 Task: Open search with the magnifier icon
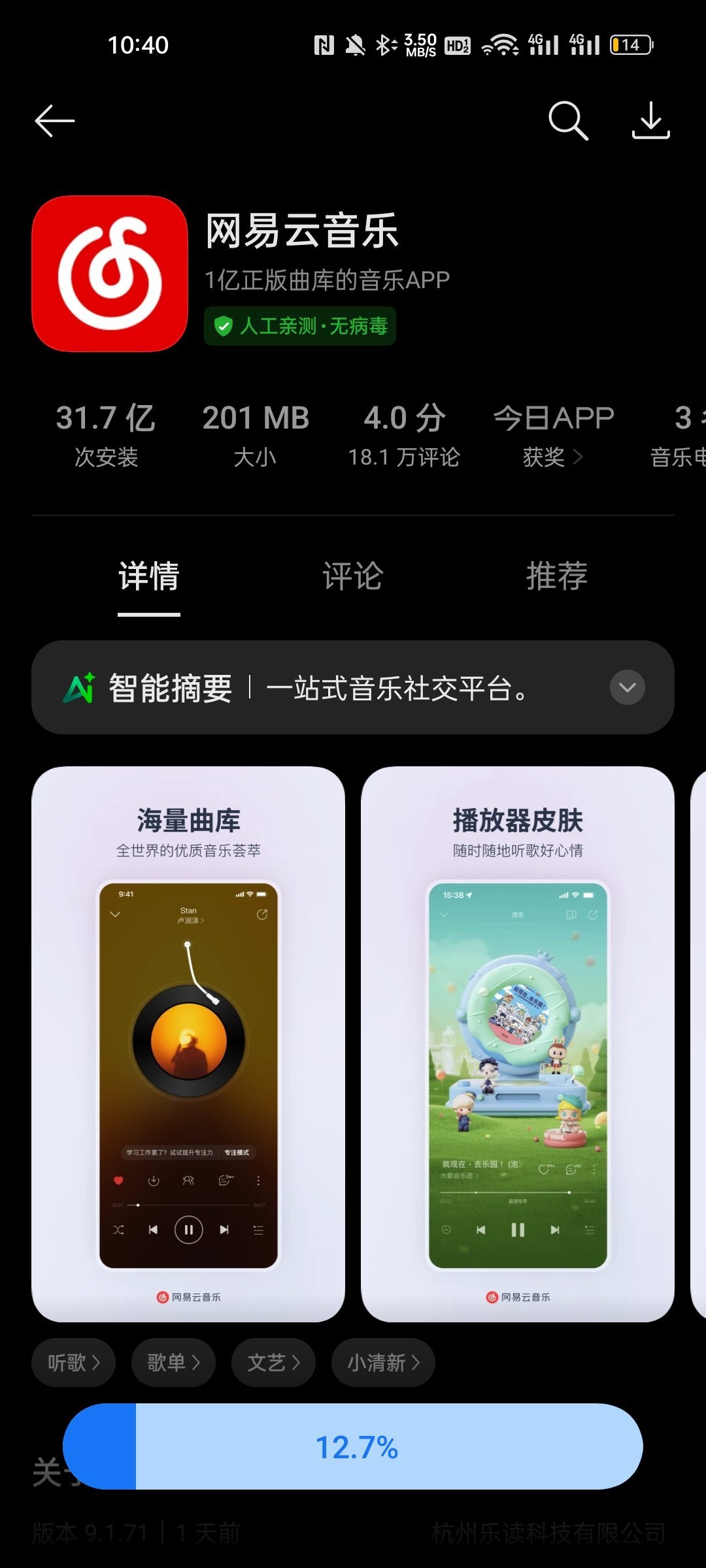pos(568,121)
